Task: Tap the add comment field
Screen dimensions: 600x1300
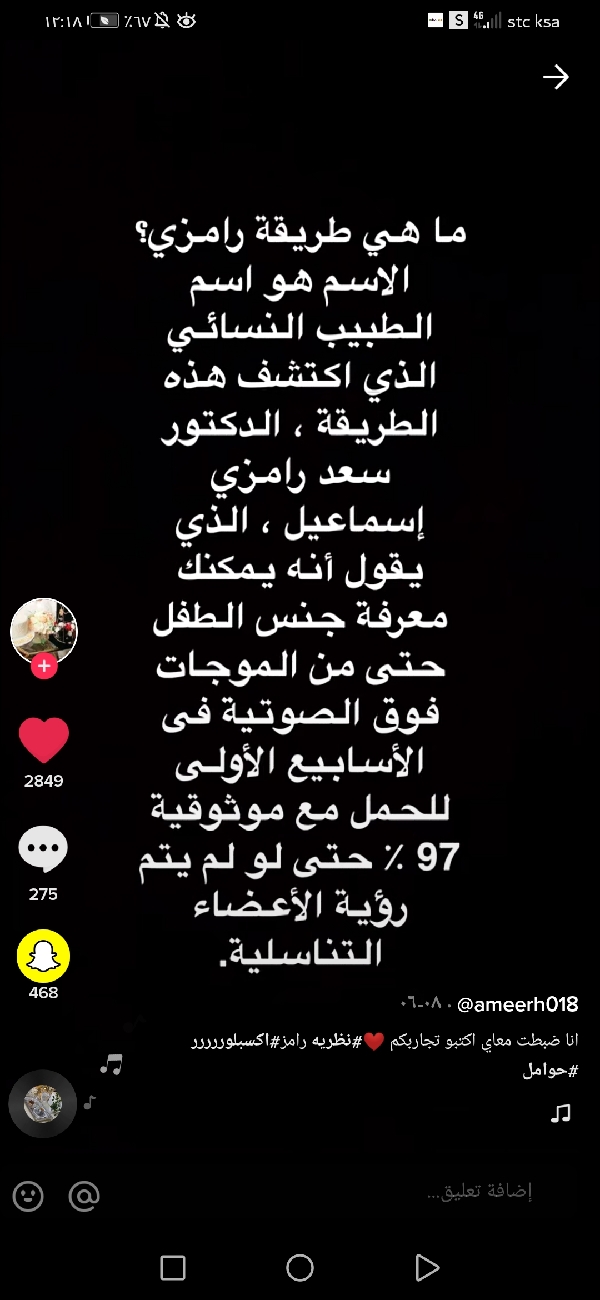Action: coord(478,1192)
